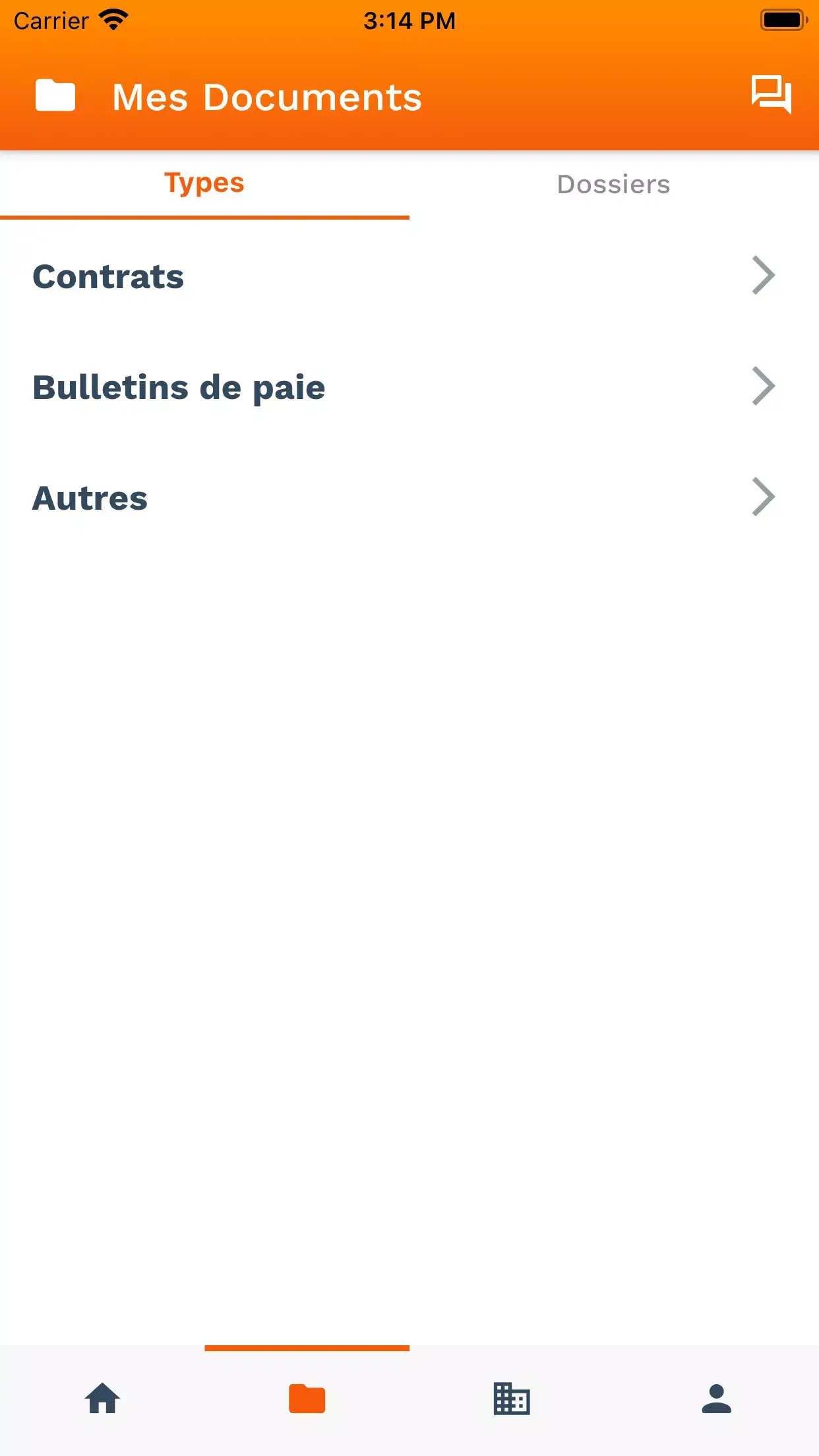
Task: Open the Contrats document list
Action: 108,276
